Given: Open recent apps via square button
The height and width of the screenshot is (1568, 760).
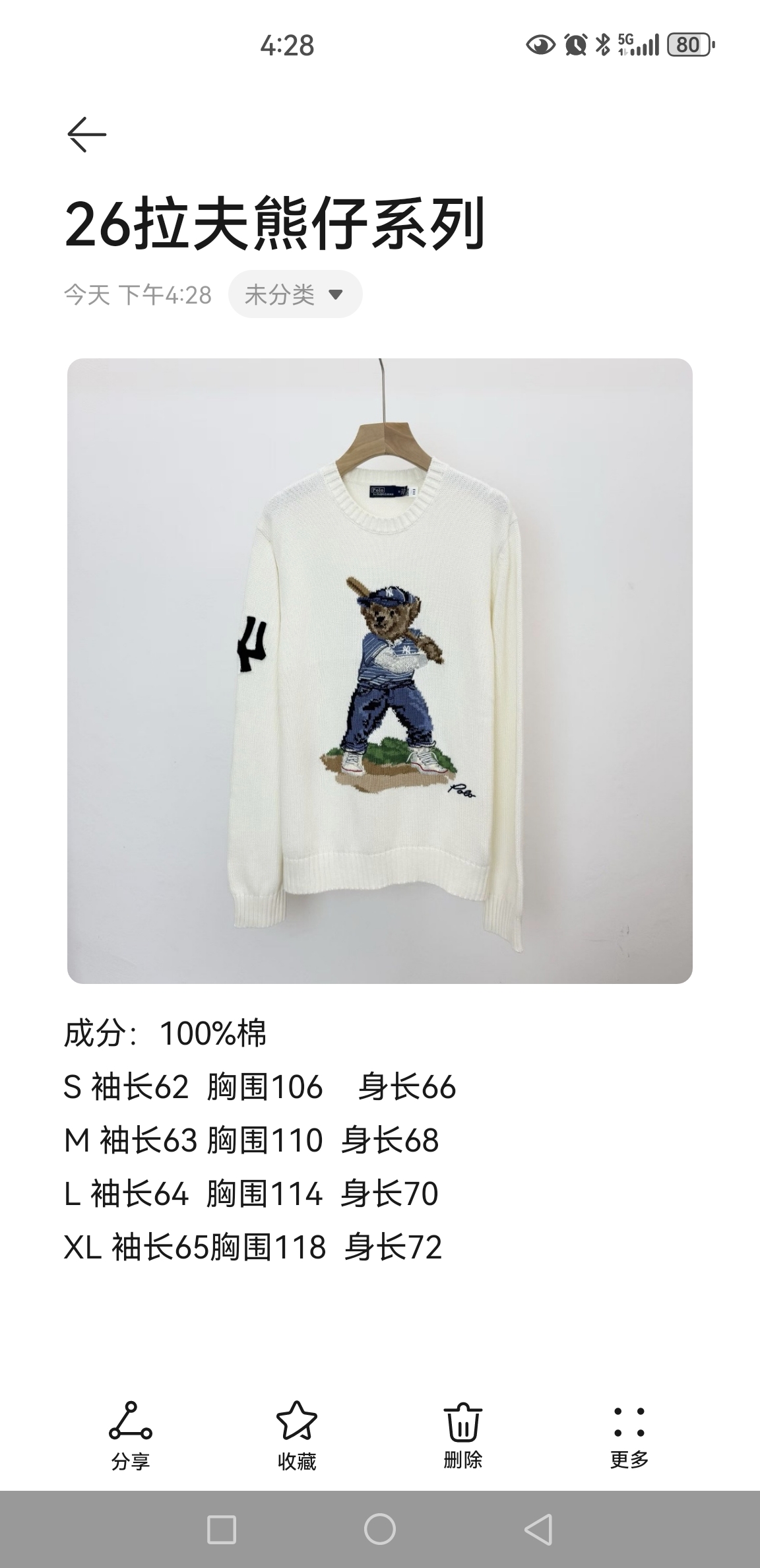Looking at the screenshot, I should tap(222, 1529).
